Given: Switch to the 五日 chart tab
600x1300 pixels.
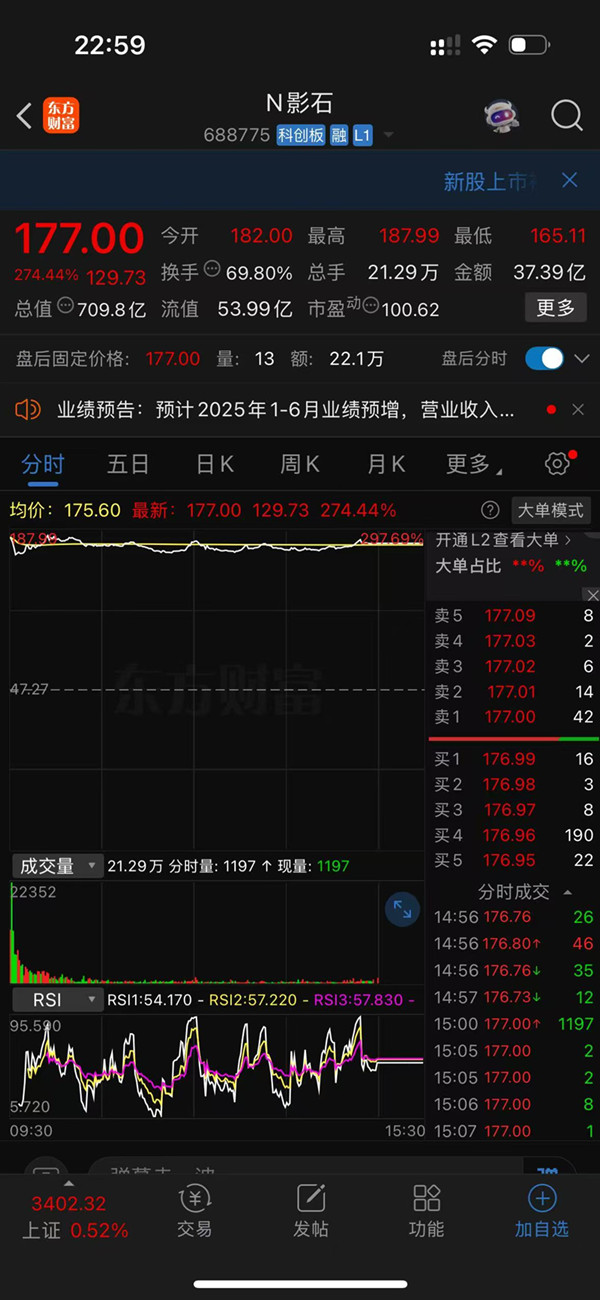Looking at the screenshot, I should 128,464.
